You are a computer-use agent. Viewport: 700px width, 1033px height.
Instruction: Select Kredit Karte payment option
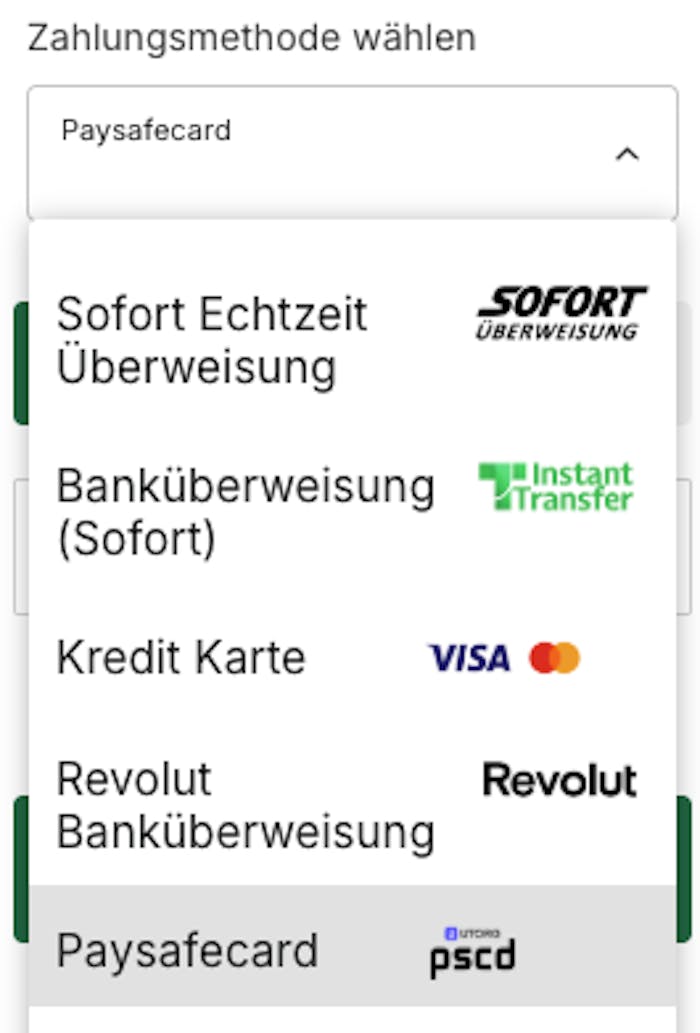coord(350,658)
